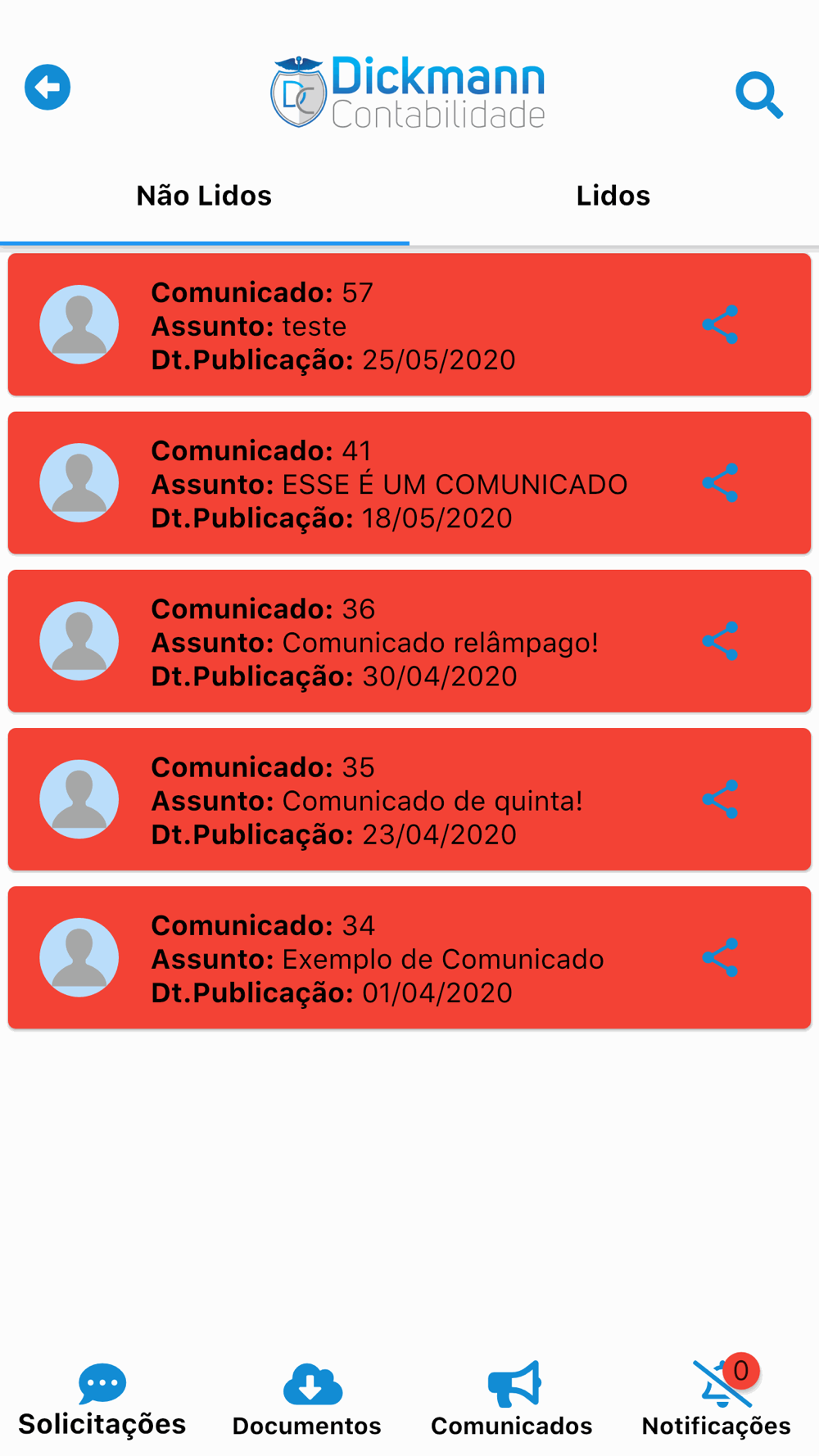Open the search magnifier icon

759,95
